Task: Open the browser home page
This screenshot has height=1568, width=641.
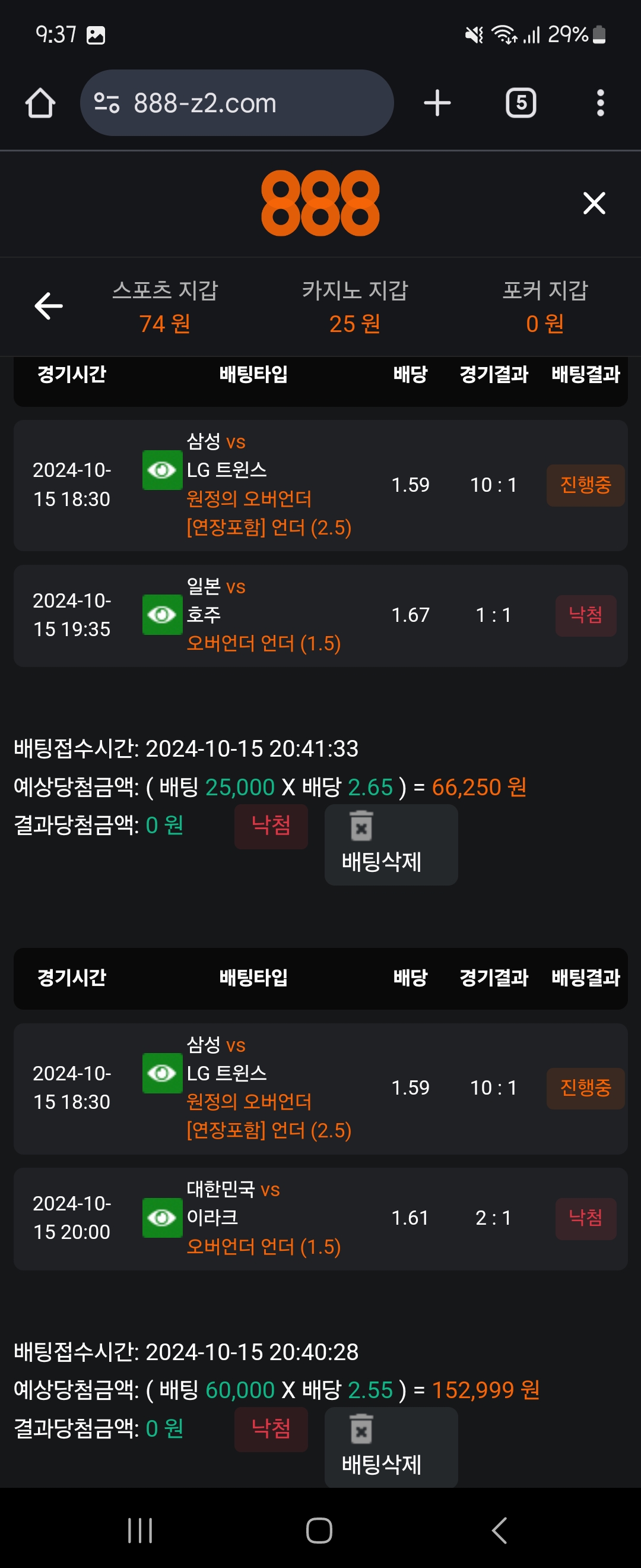Action: pos(40,103)
